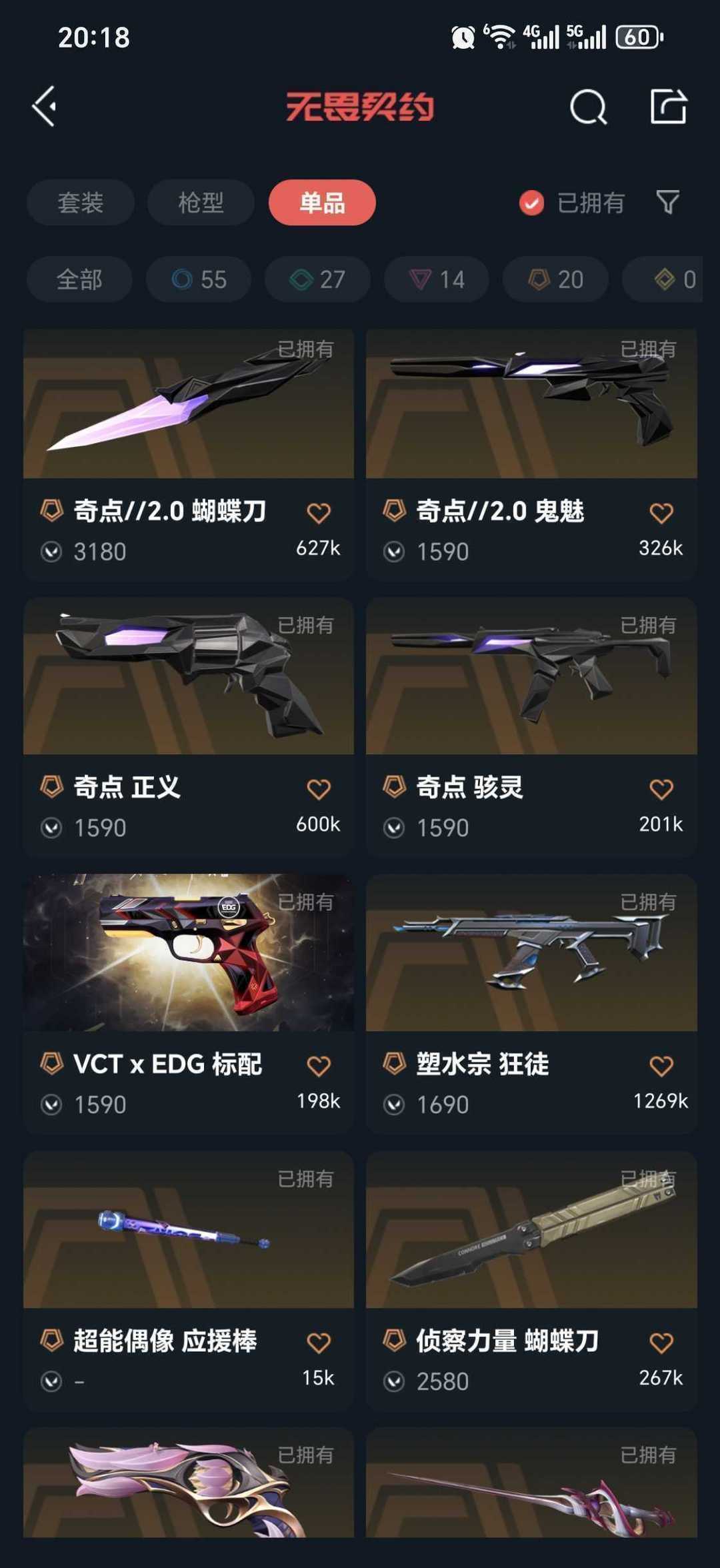The height and width of the screenshot is (1568, 720).
Task: Switch to the 套装 tab
Action: (80, 202)
